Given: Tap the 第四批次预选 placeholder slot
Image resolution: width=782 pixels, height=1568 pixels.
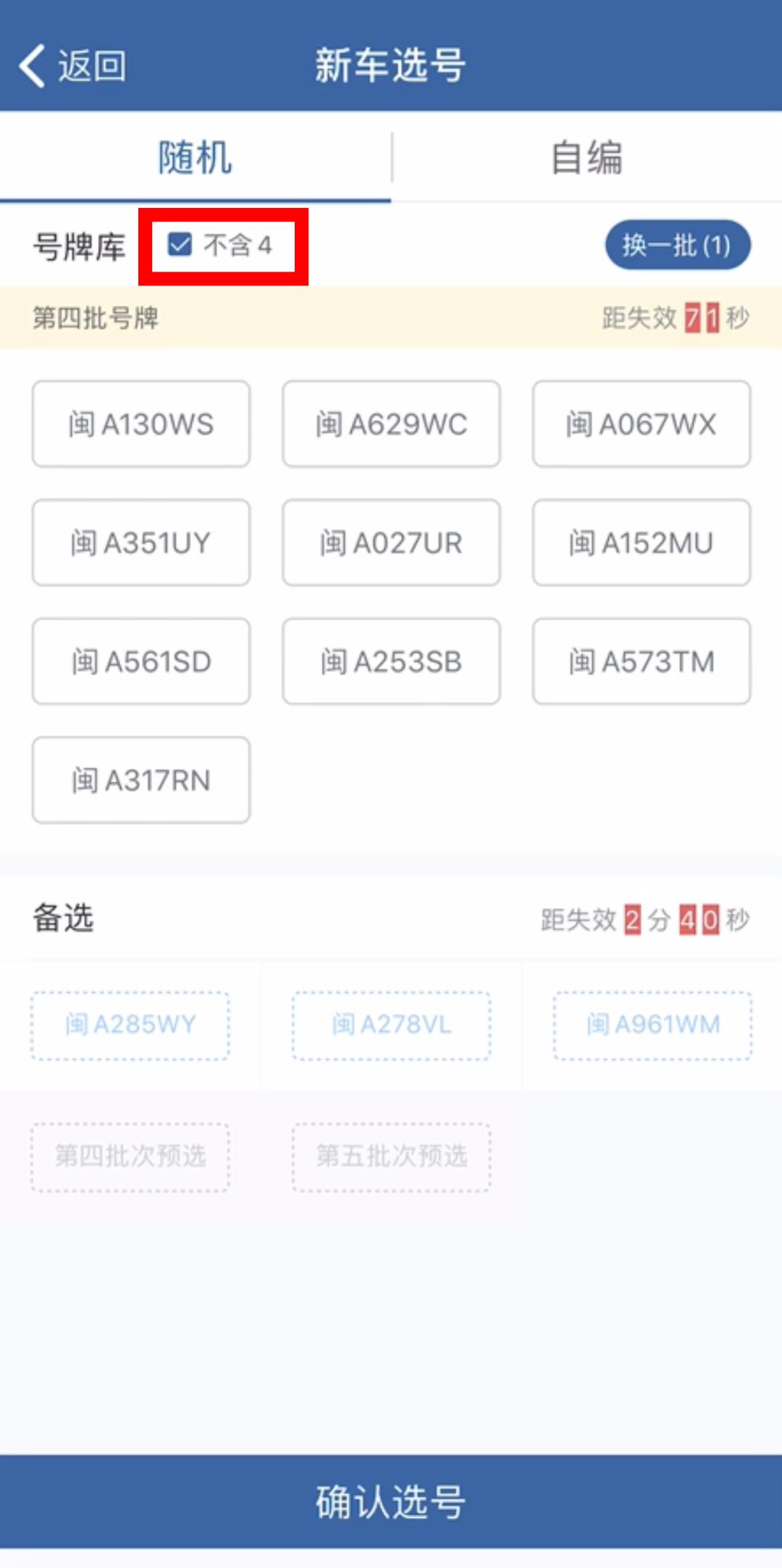Looking at the screenshot, I should (129, 1155).
